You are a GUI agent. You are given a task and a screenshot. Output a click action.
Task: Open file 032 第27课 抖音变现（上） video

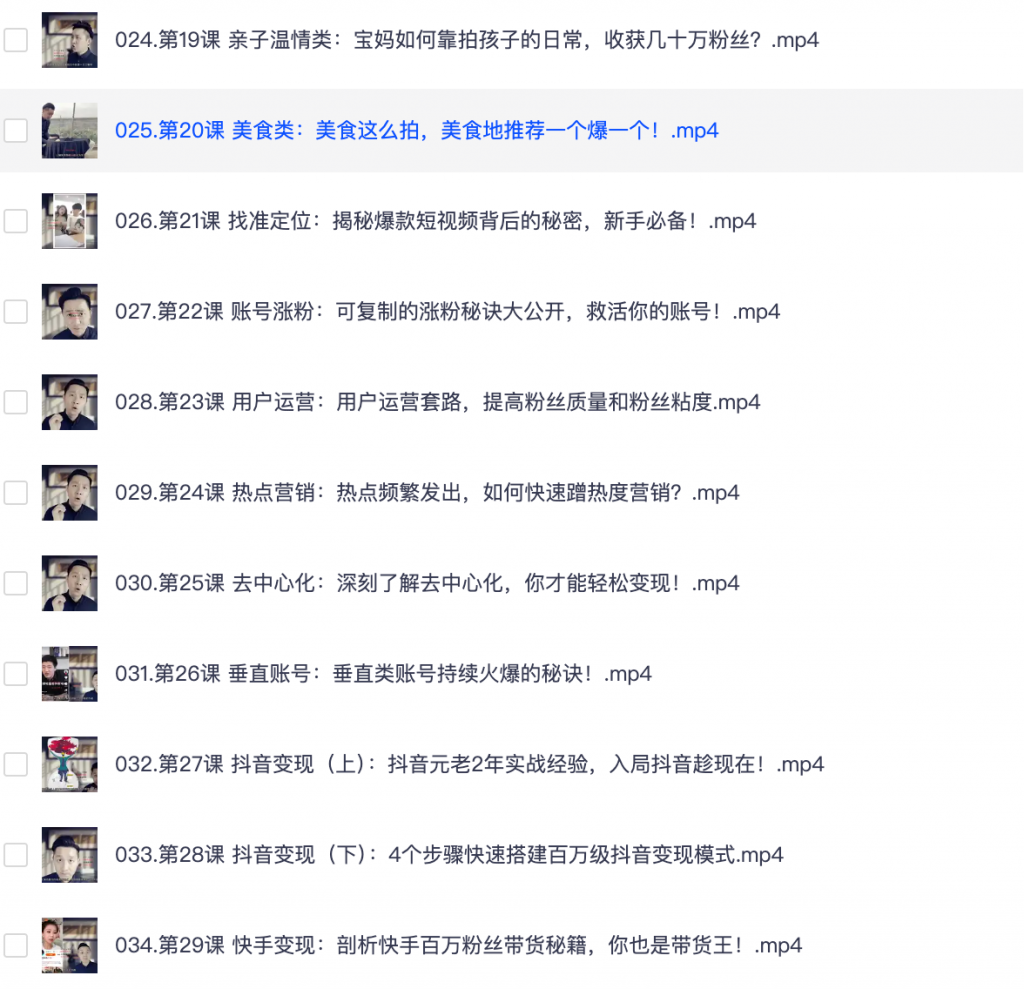469,764
